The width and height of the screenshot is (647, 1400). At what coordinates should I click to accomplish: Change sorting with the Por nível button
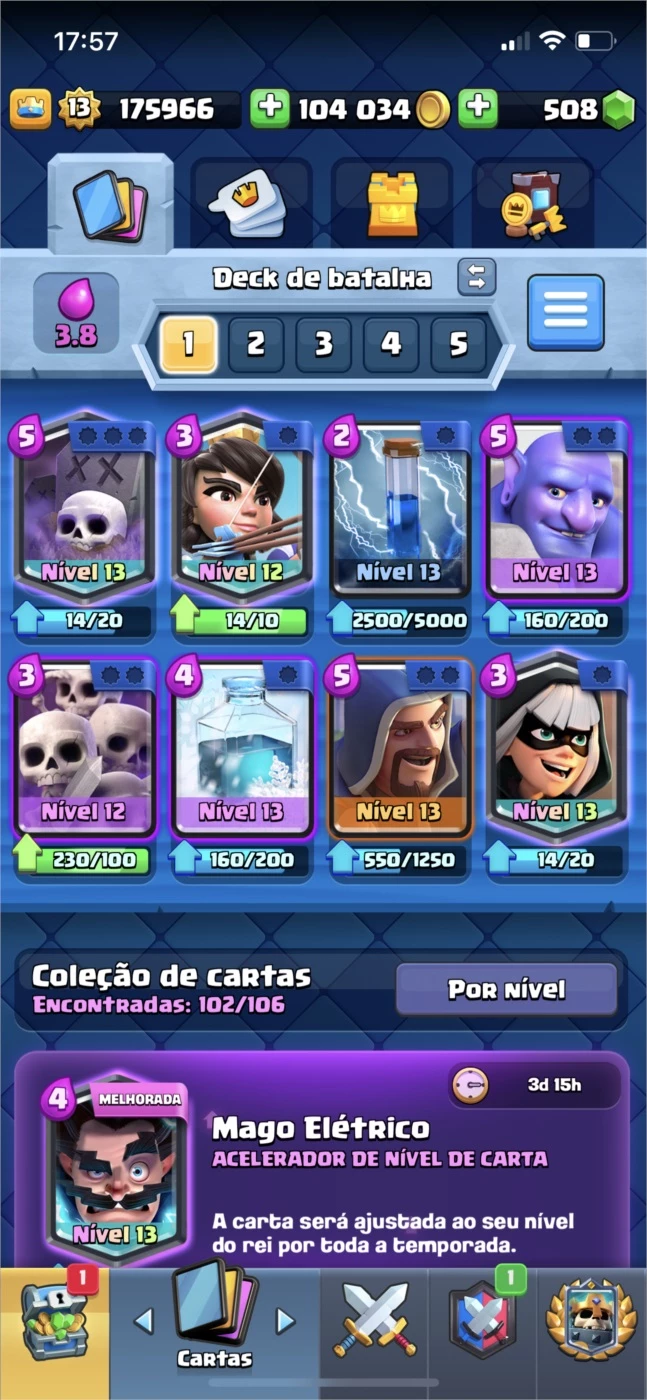coord(507,990)
